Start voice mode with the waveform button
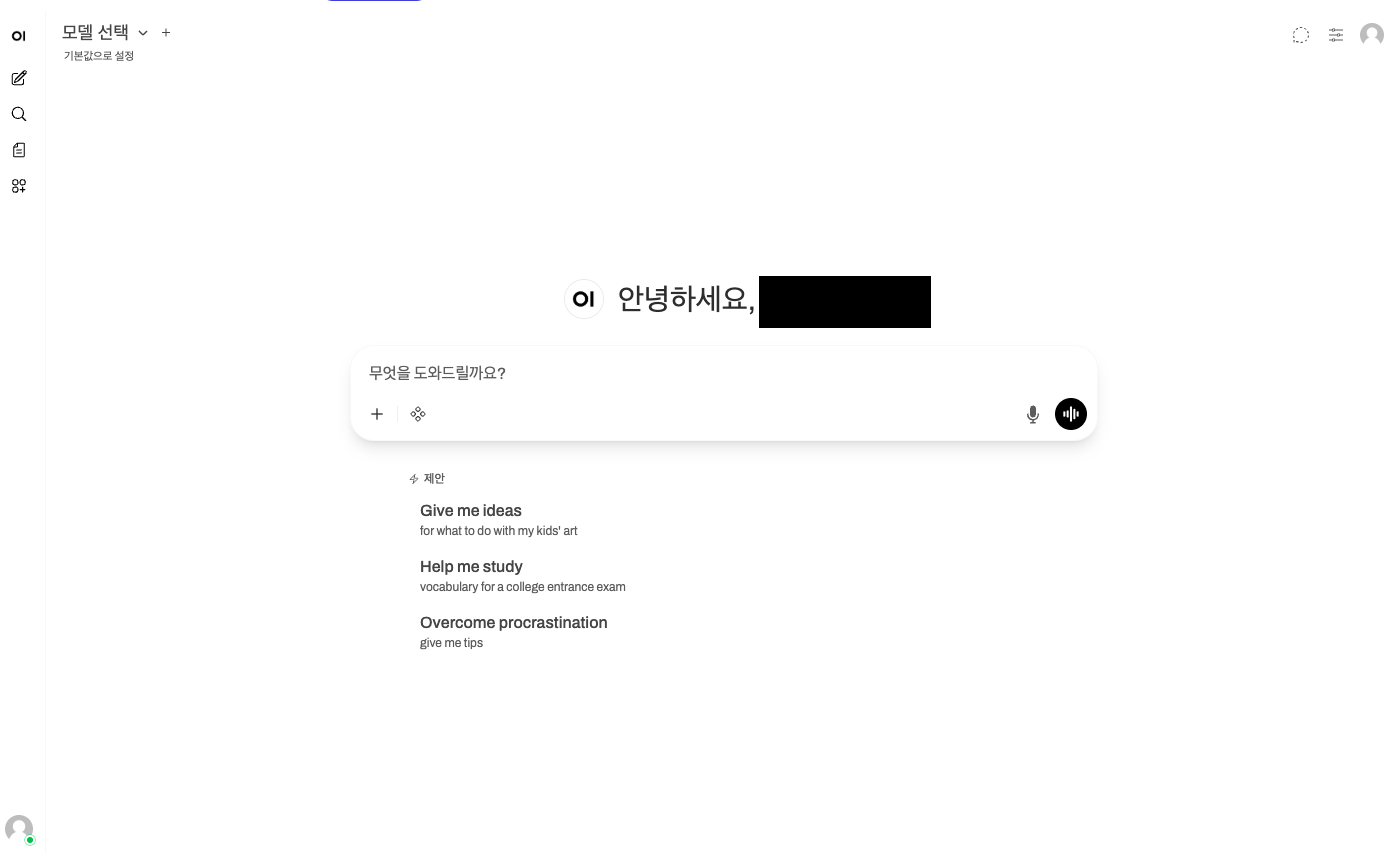The height and width of the screenshot is (853, 1391). coord(1071,414)
